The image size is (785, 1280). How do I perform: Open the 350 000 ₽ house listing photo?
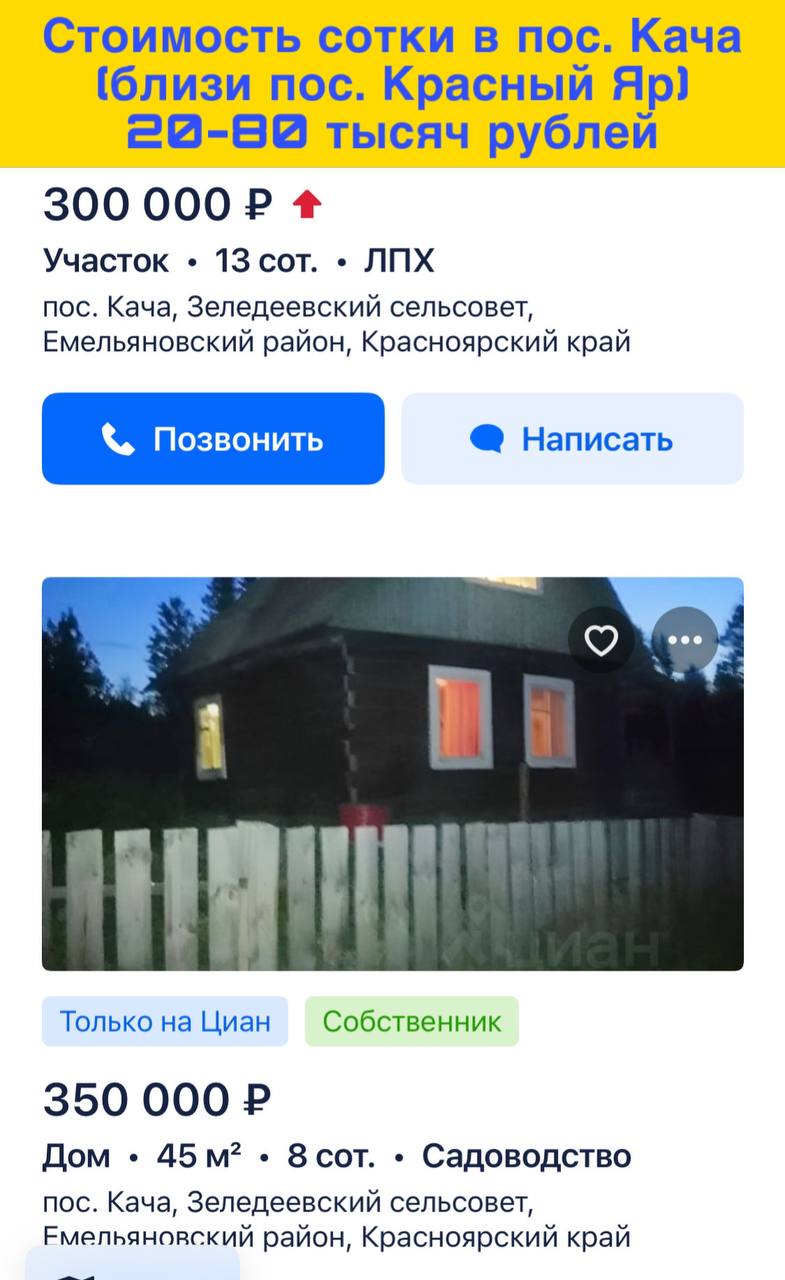tap(393, 774)
